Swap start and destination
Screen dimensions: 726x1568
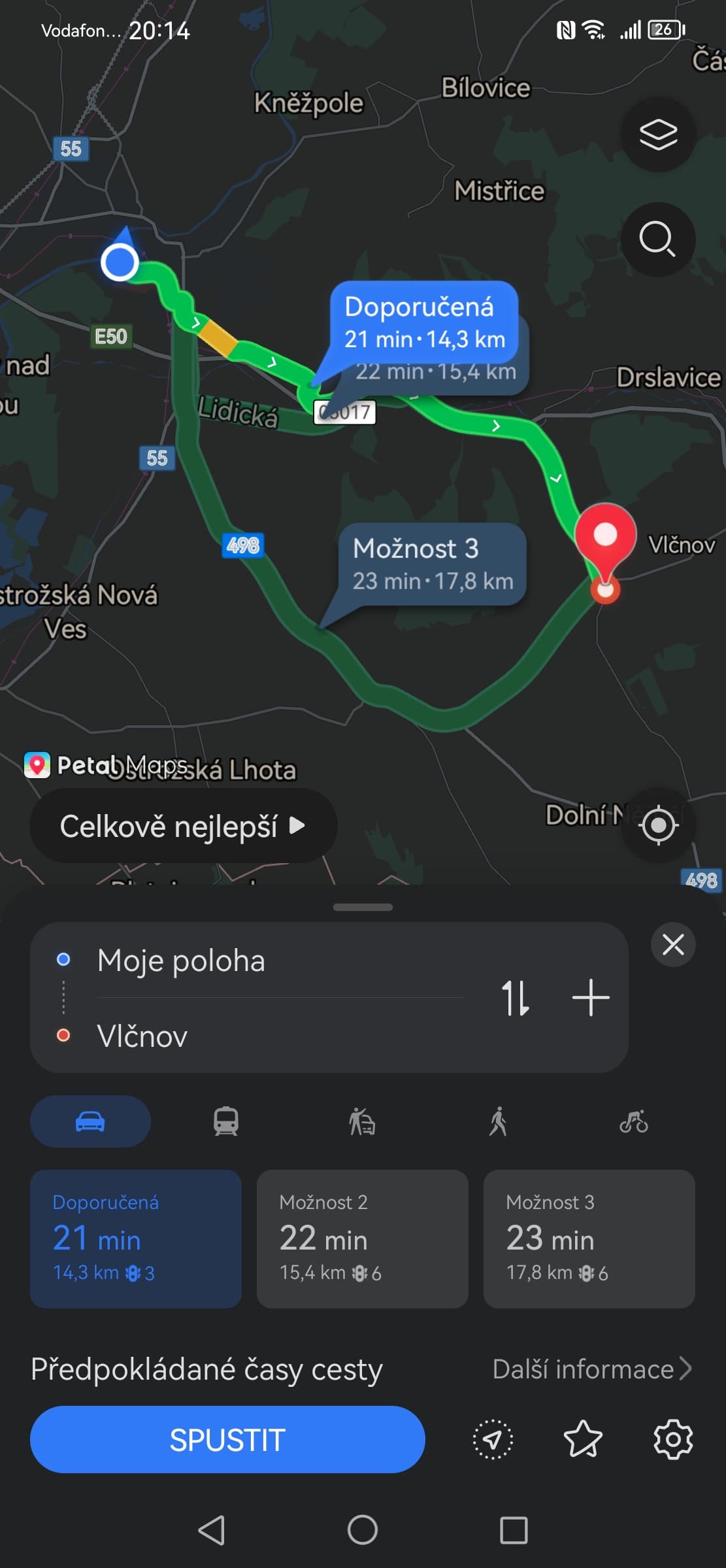pos(515,998)
